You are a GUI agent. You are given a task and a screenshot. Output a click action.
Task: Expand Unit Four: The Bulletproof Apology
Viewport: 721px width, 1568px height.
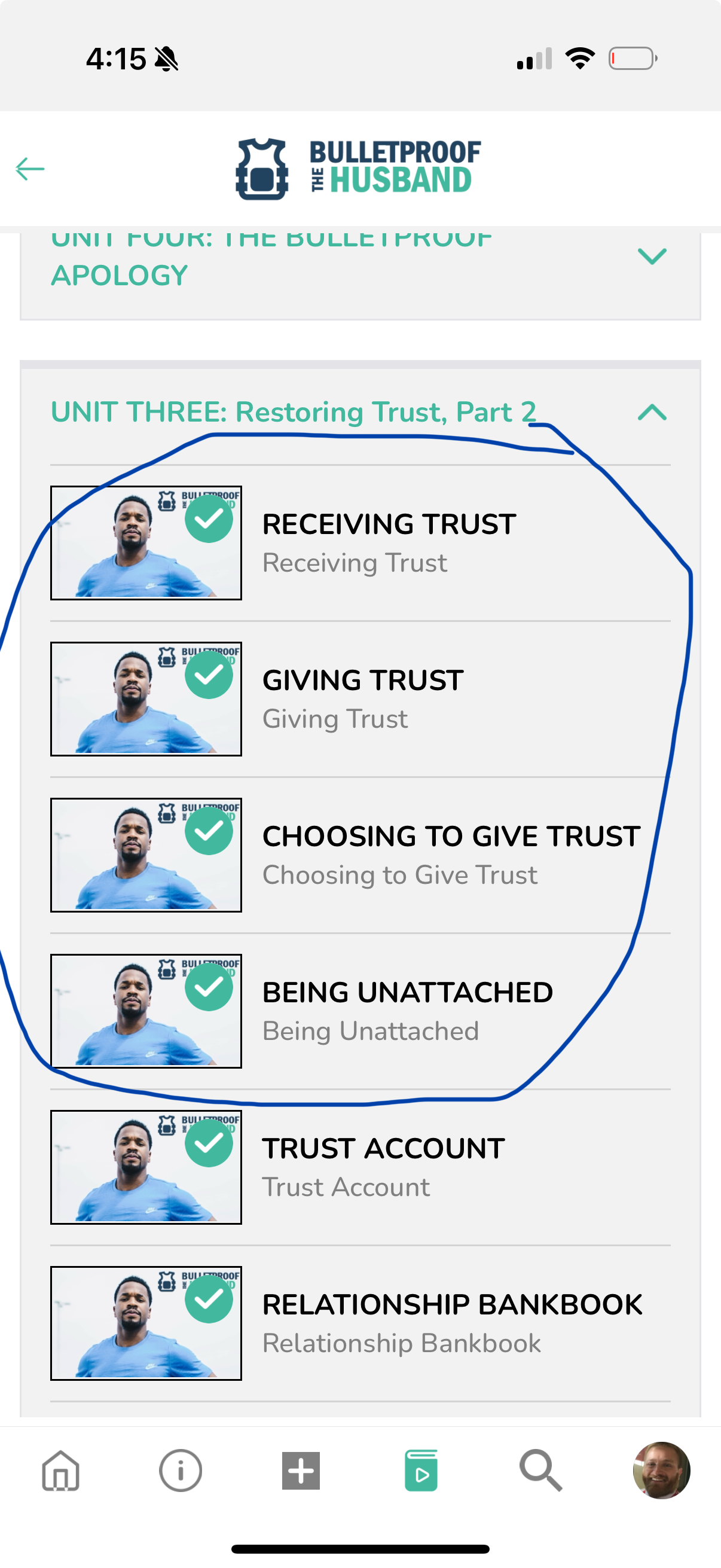[652, 257]
